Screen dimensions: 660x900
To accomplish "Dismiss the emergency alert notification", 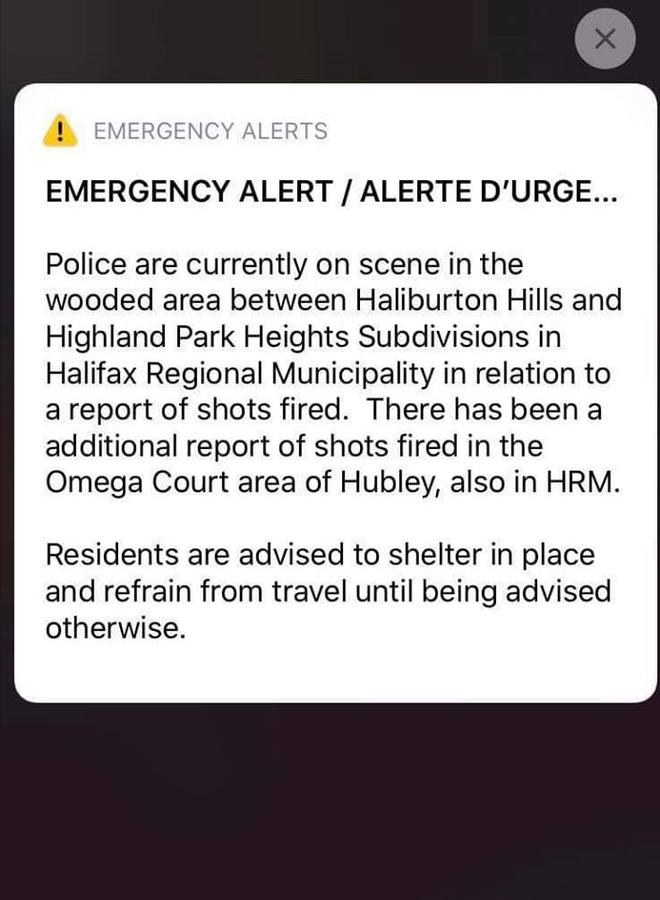I will [x=605, y=40].
